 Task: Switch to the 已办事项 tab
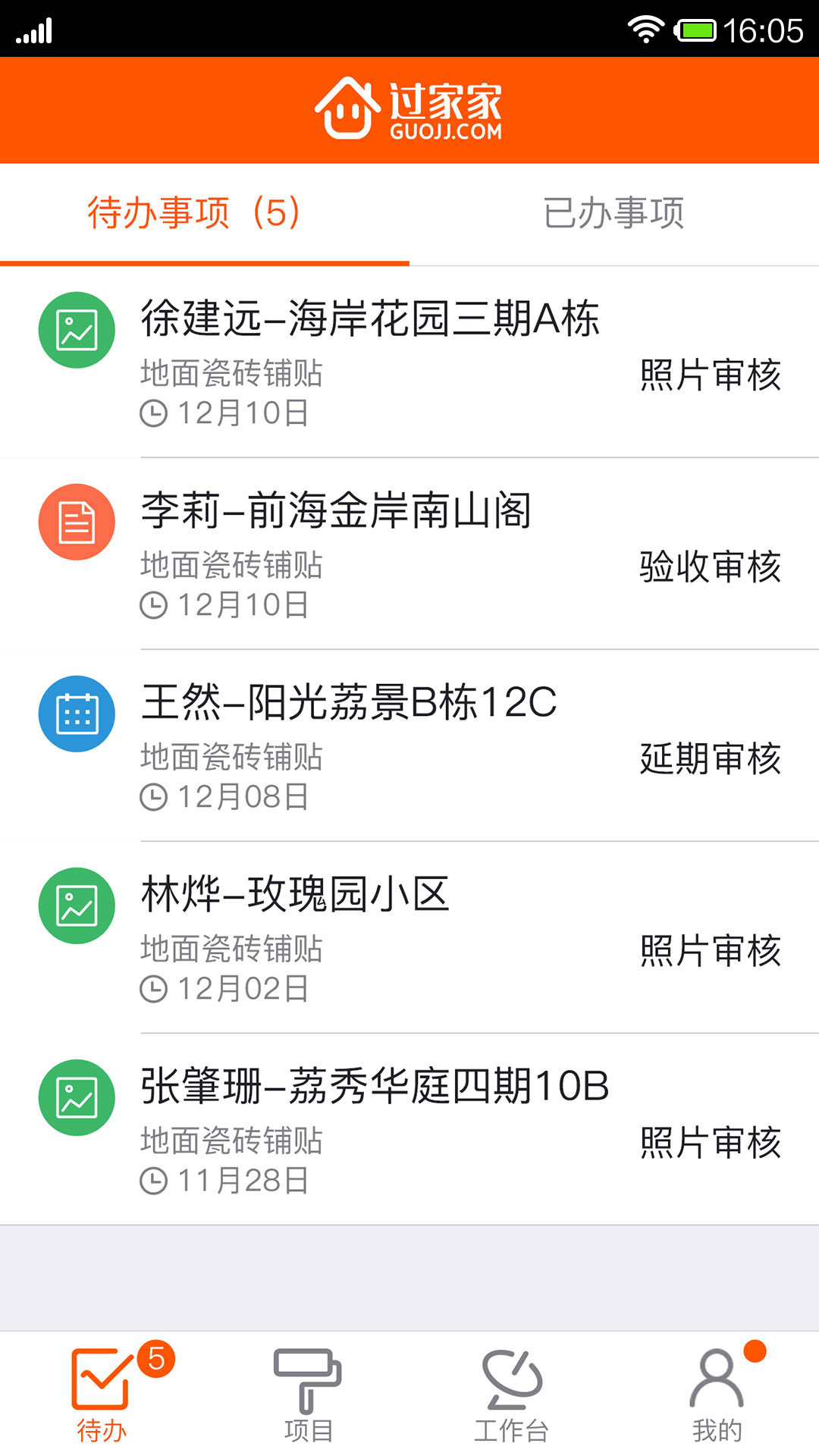point(614,213)
